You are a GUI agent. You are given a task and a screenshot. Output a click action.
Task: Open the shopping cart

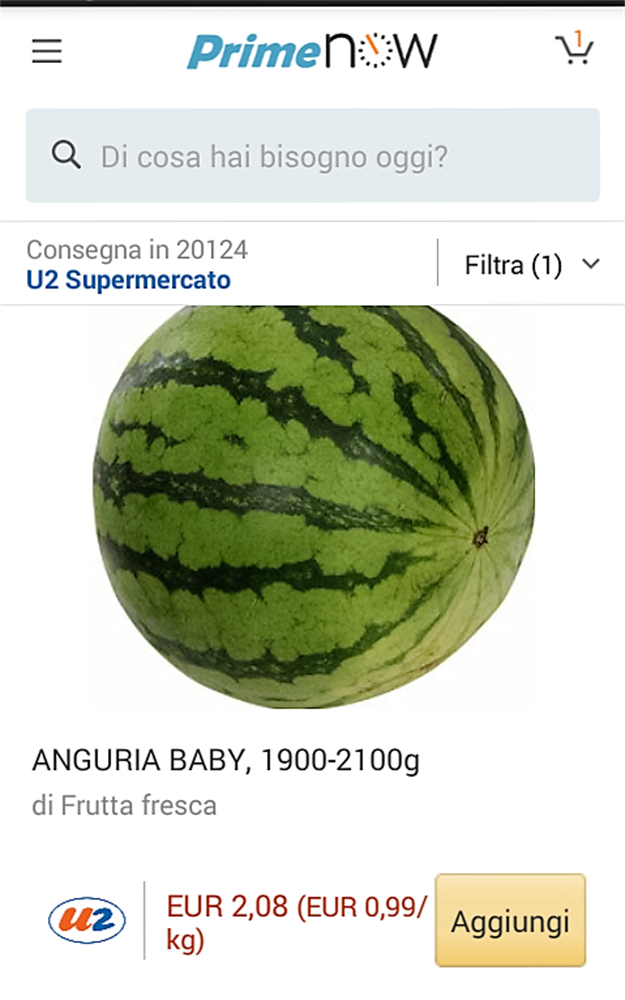pyautogui.click(x=574, y=49)
